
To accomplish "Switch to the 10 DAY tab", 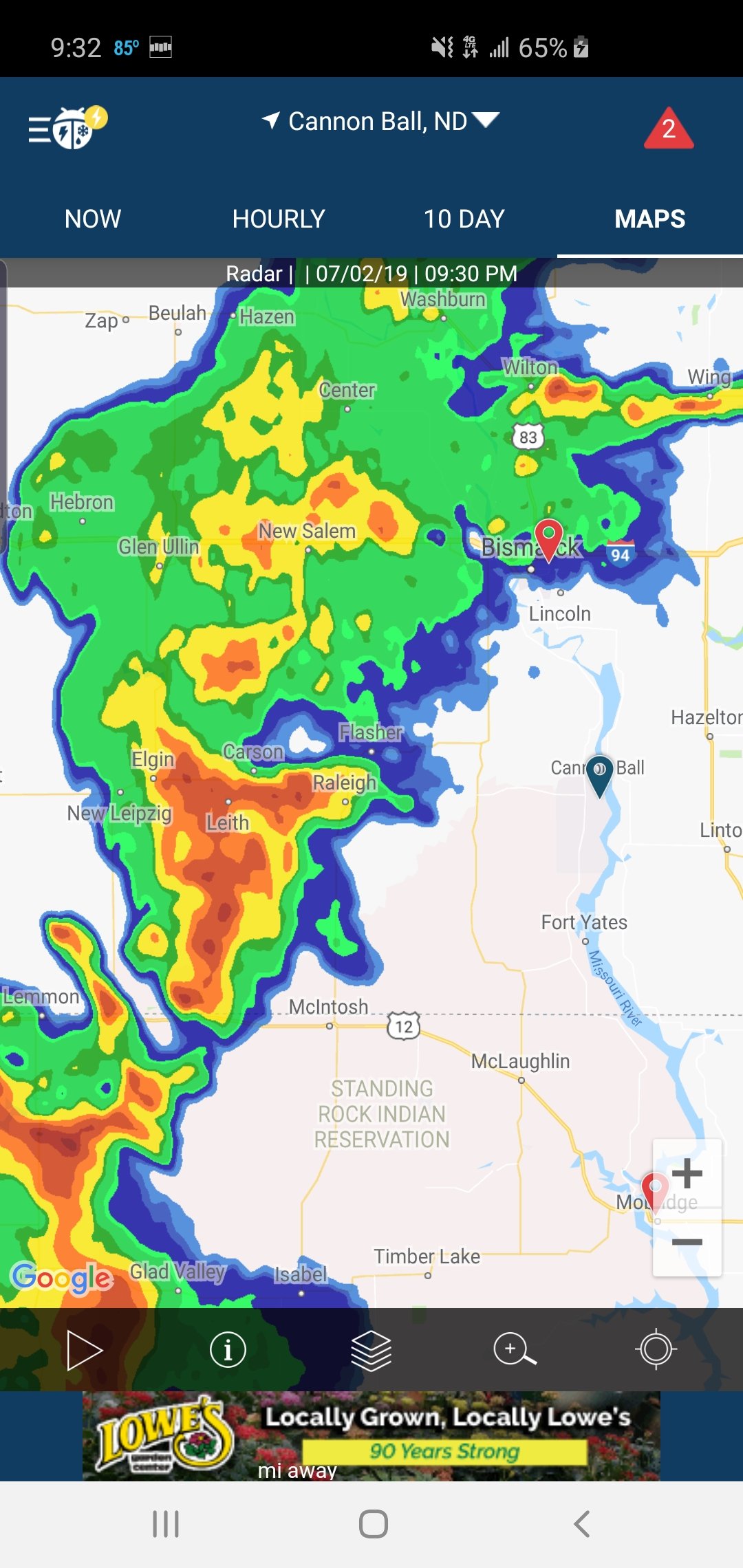I will click(x=464, y=219).
